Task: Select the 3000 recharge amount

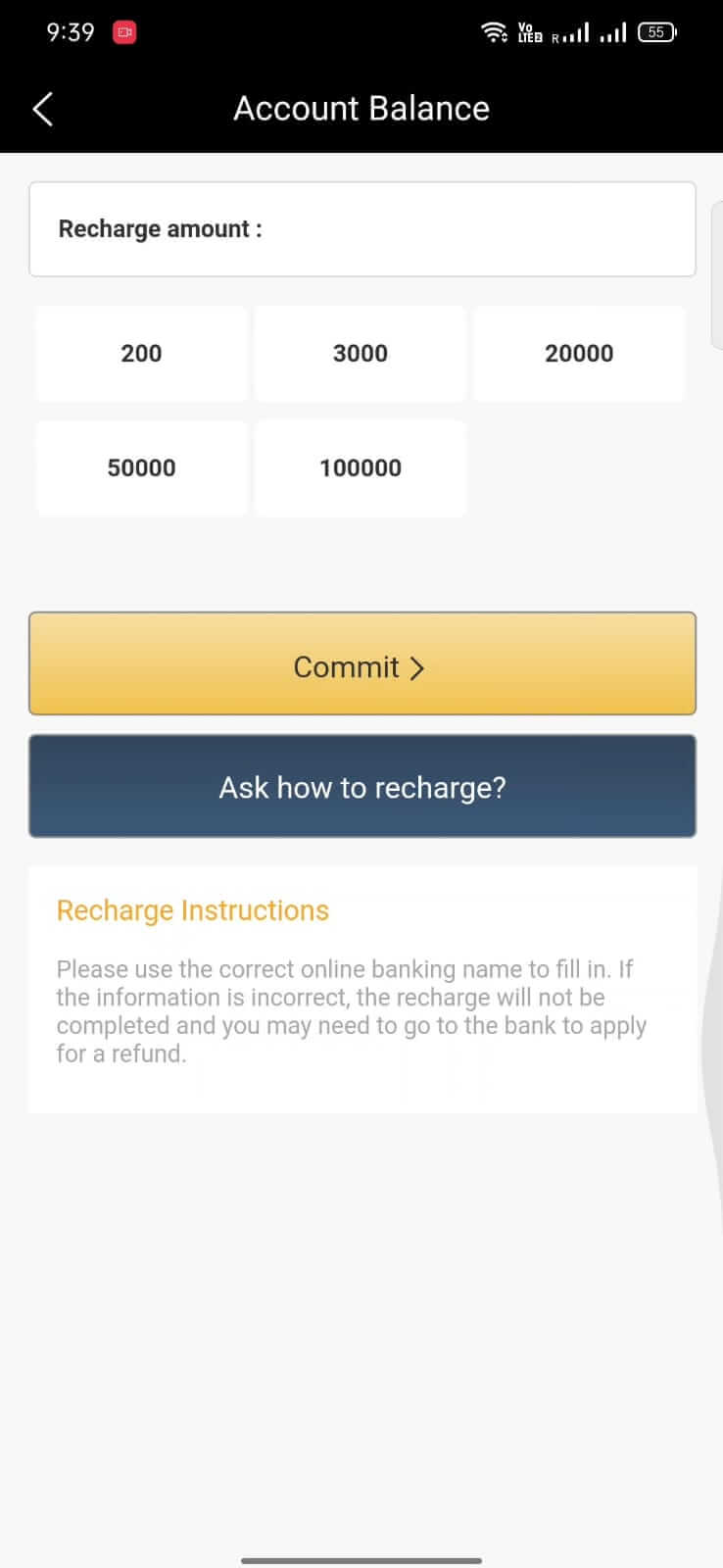Action: (x=360, y=354)
